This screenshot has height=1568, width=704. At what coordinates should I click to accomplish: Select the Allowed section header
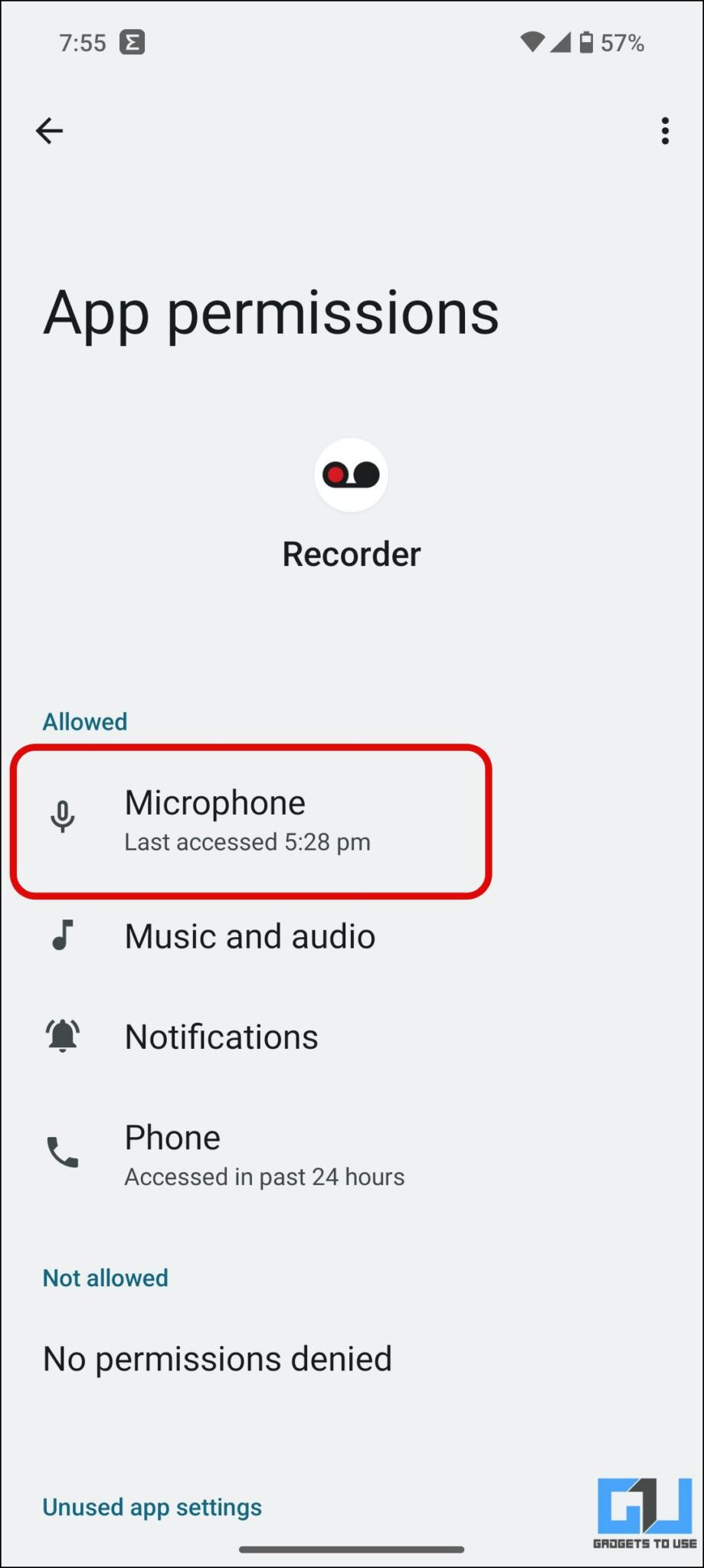coord(84,720)
